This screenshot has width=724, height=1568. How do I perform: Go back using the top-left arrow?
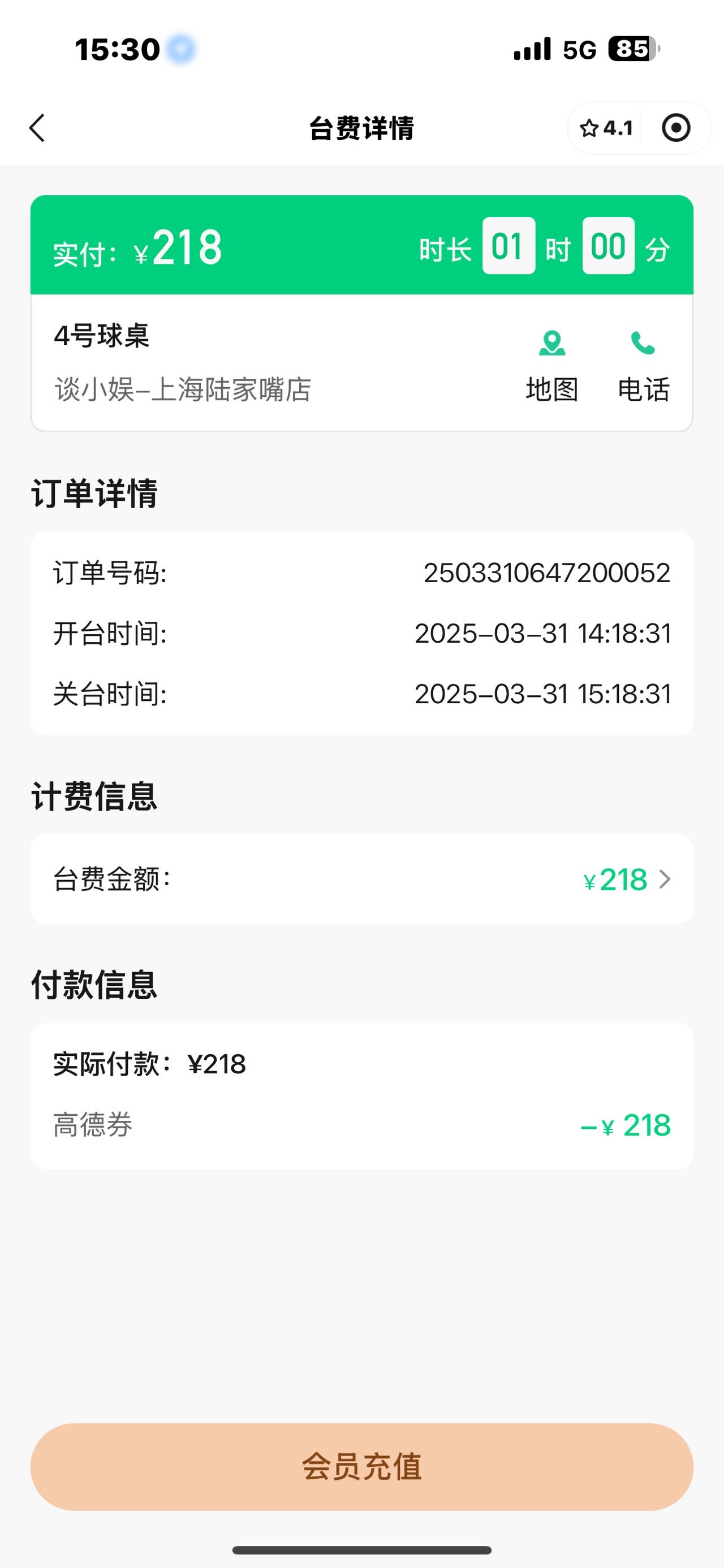(x=38, y=128)
